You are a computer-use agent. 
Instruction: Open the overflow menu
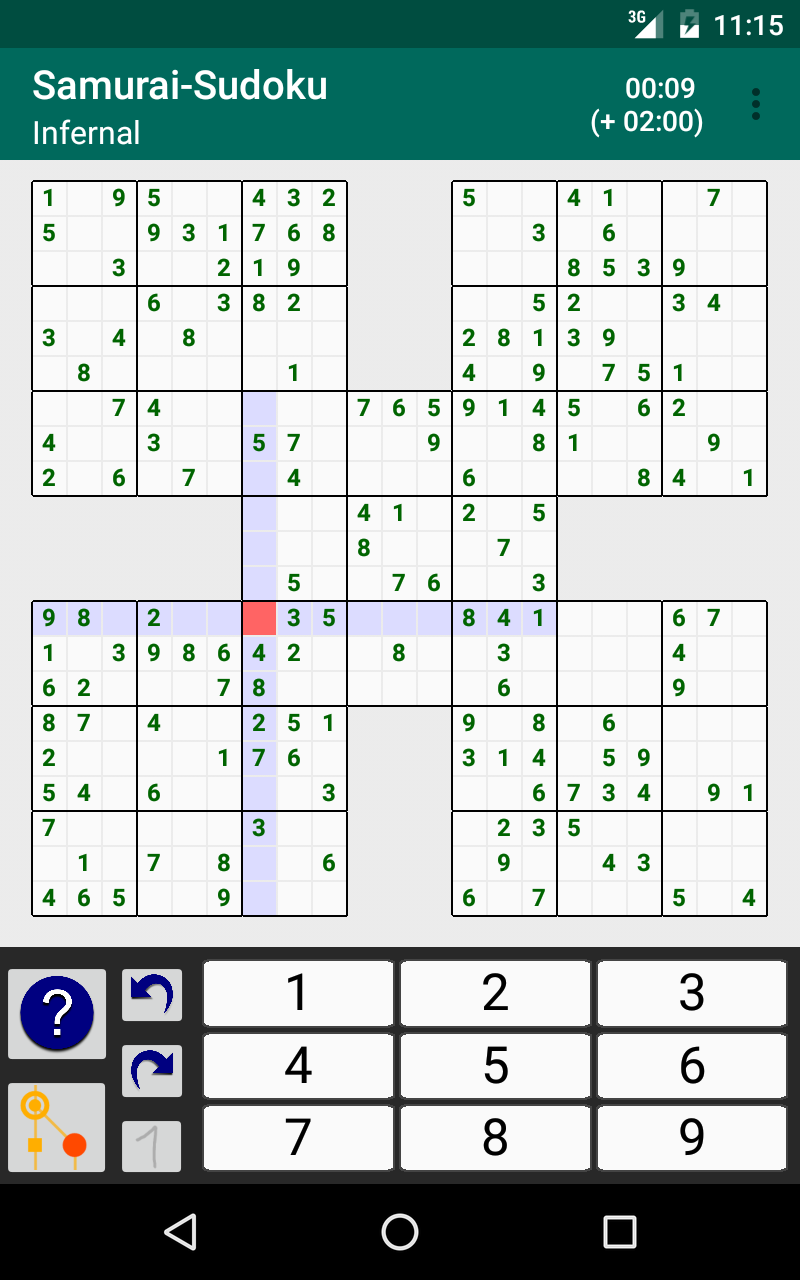(756, 104)
